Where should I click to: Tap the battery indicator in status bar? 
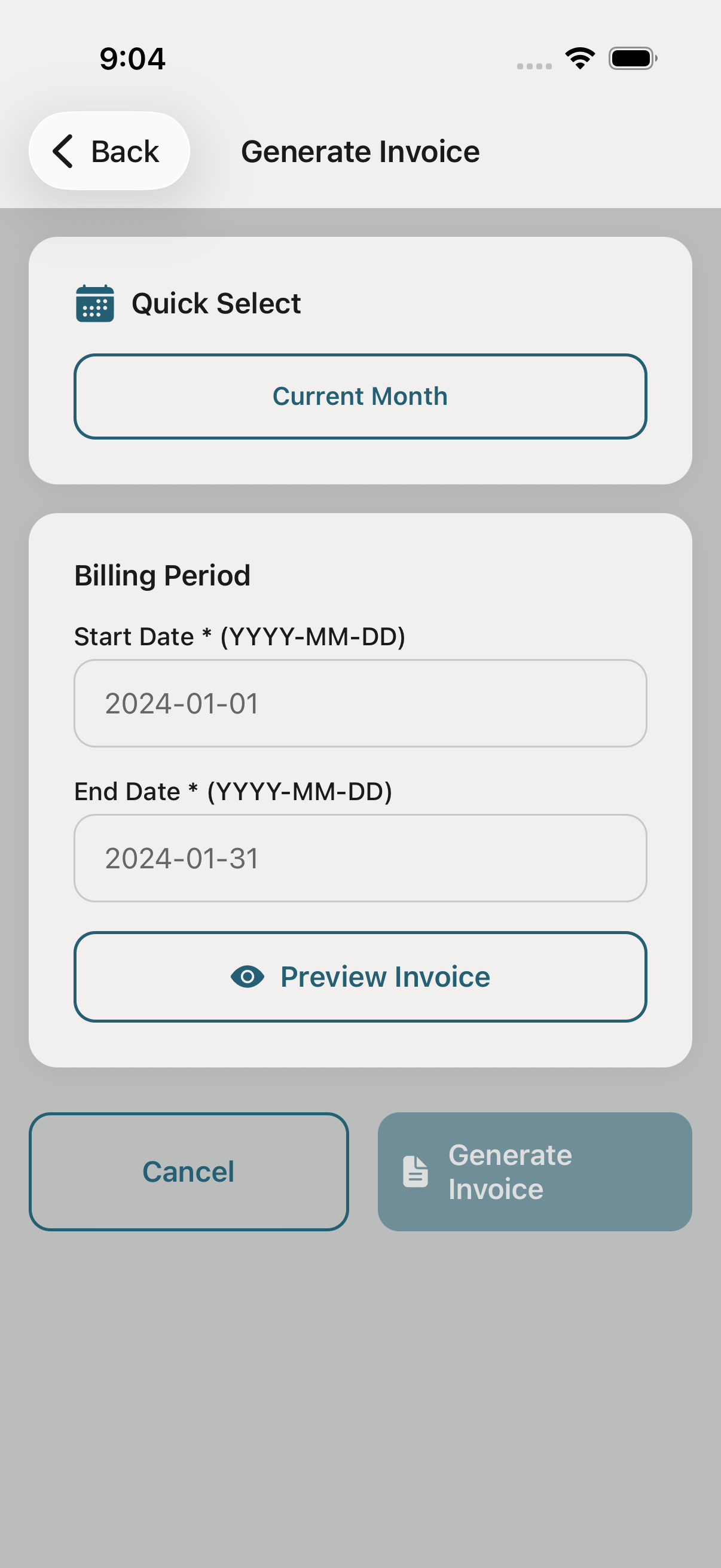[631, 57]
